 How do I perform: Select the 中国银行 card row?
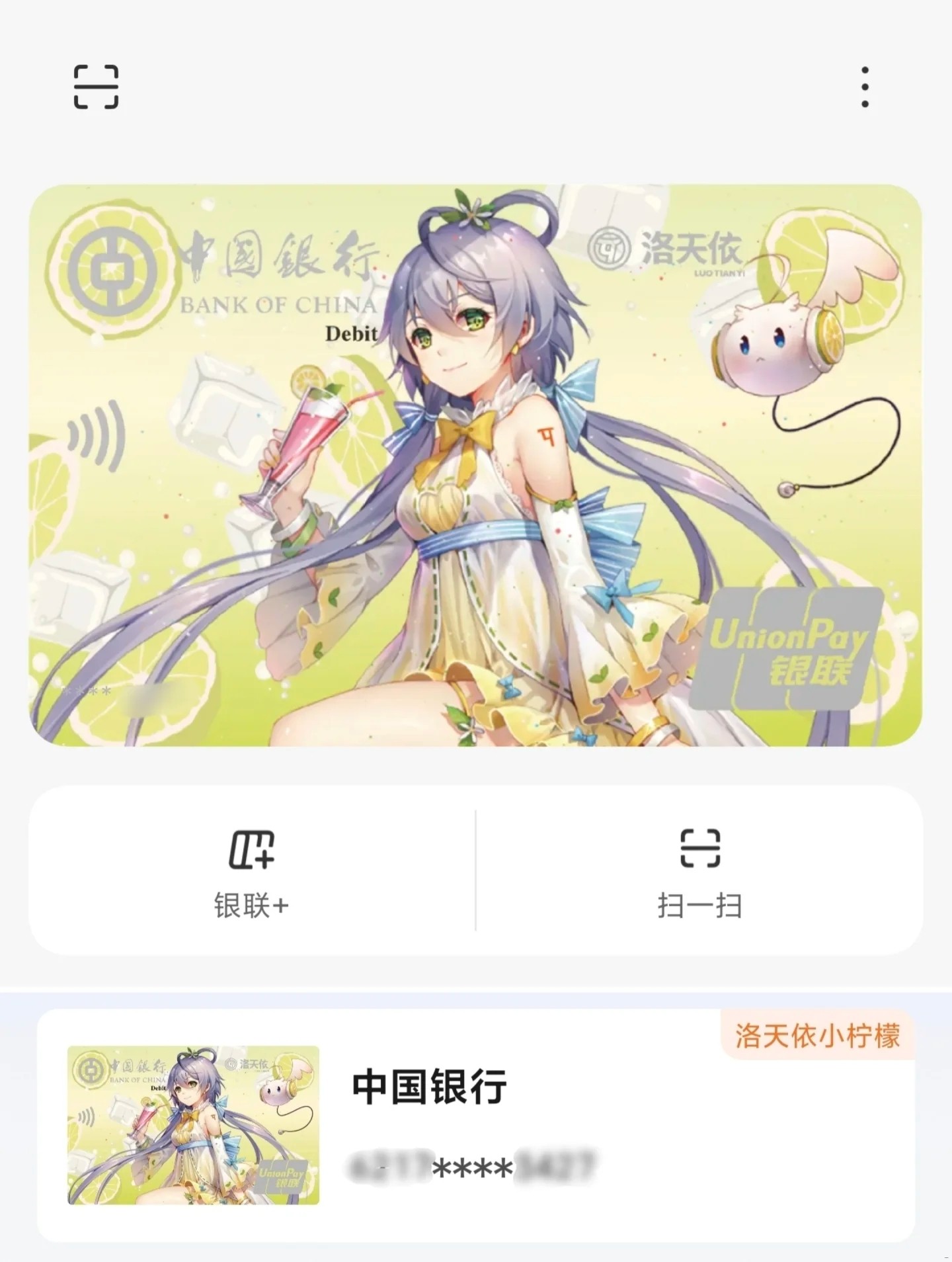476,1124
